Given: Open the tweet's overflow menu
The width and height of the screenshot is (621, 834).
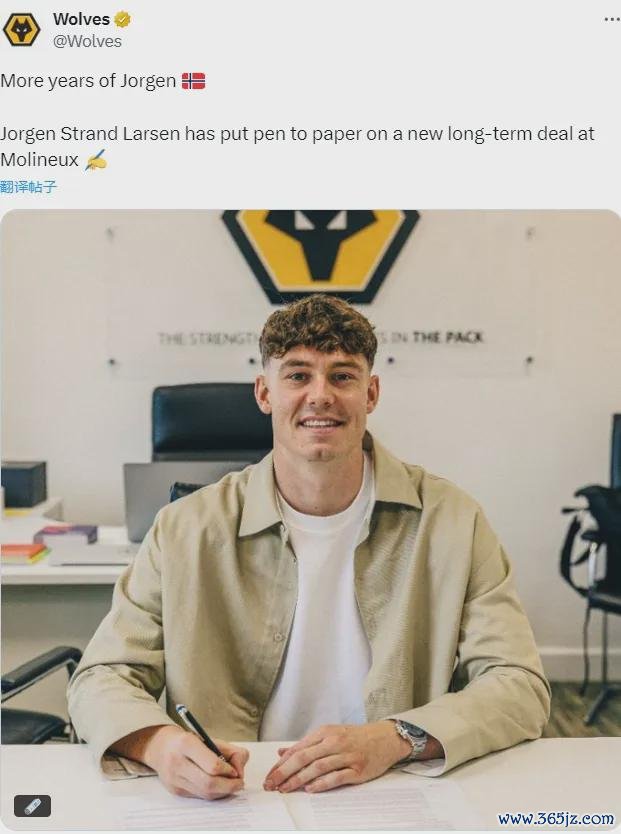Looking at the screenshot, I should (x=611, y=19).
